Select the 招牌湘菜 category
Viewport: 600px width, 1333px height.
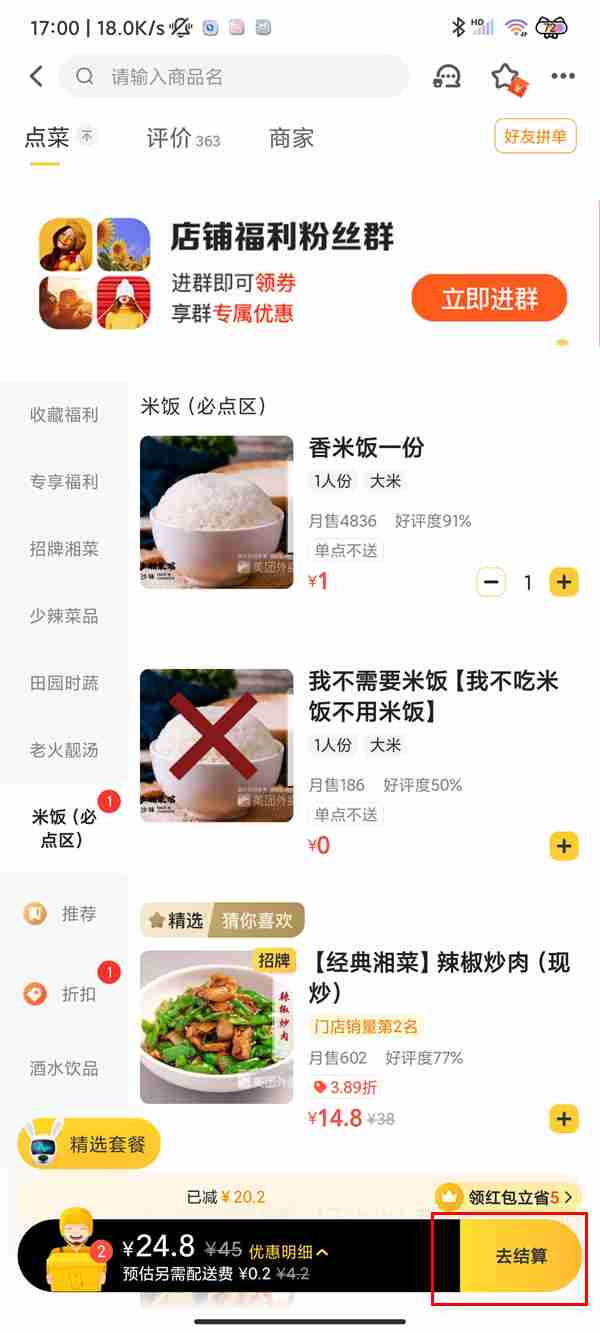pos(64,549)
